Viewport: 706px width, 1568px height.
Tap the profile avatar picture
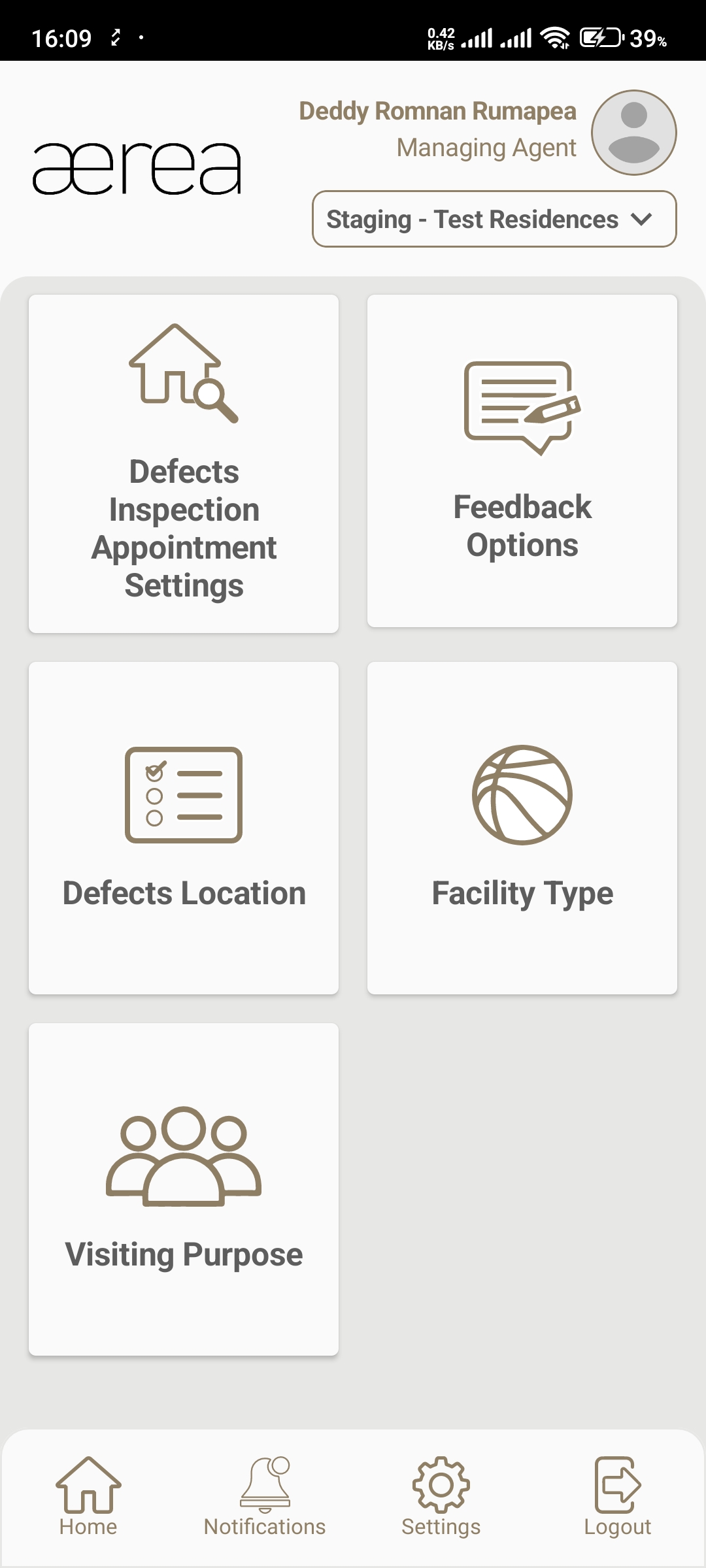pos(633,133)
